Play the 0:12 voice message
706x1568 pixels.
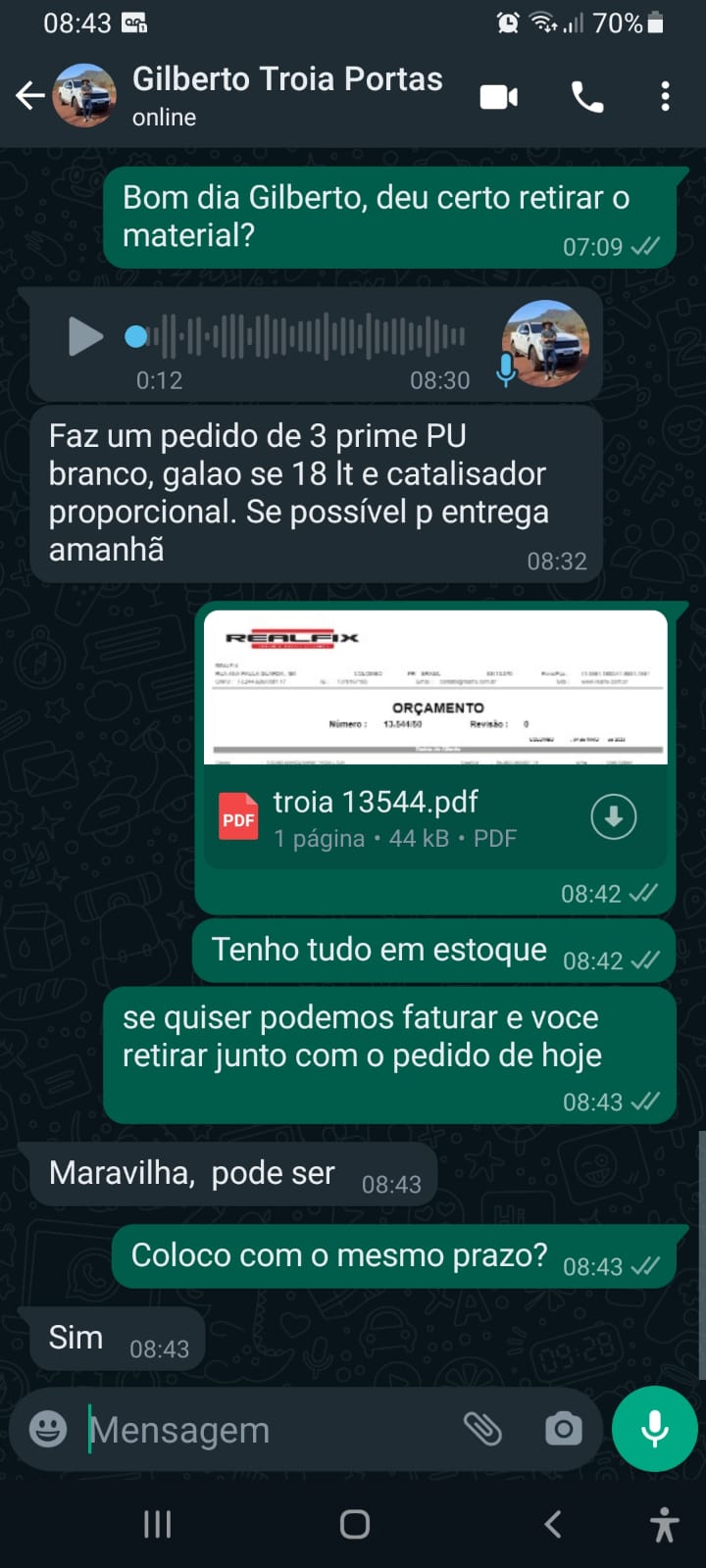click(85, 336)
